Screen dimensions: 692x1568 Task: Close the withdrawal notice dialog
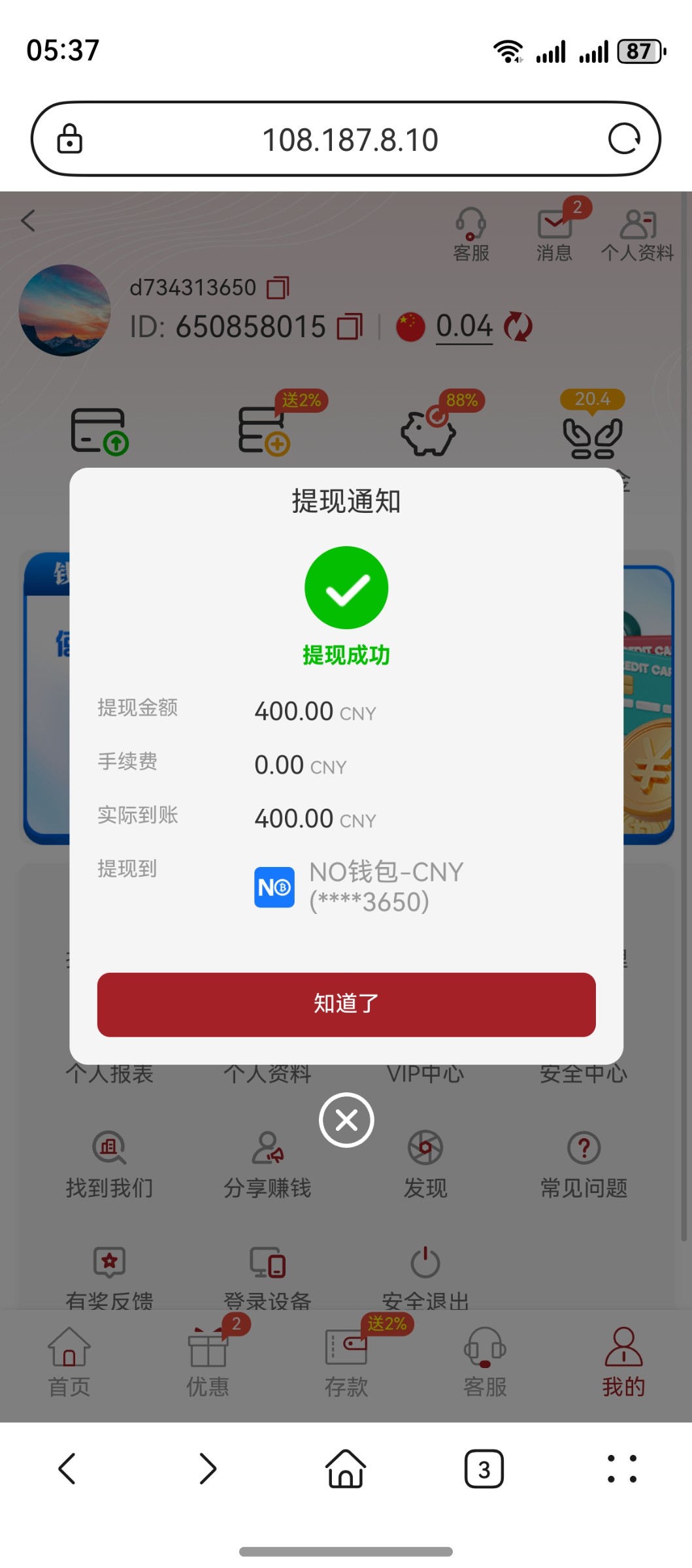click(x=346, y=1120)
